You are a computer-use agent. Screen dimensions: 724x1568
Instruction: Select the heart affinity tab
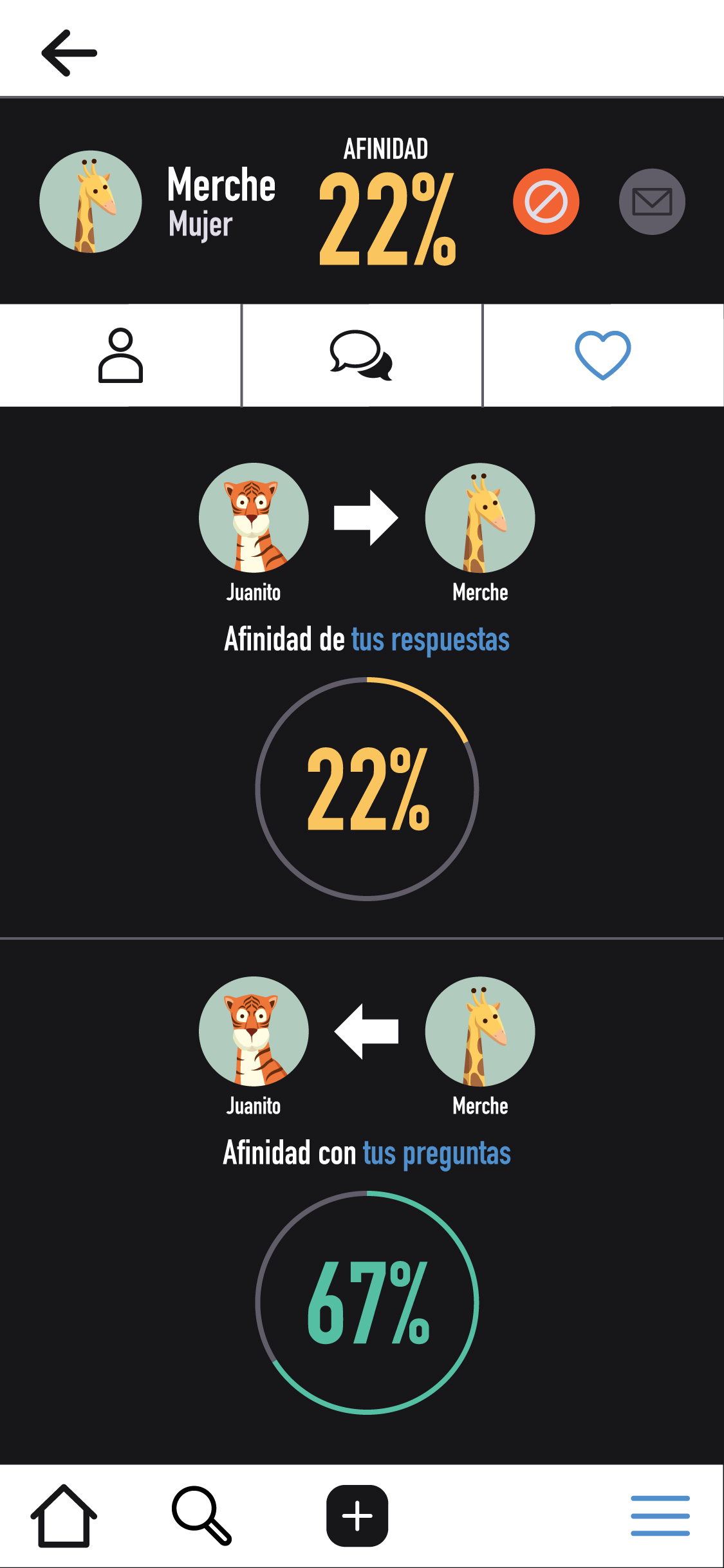(x=603, y=355)
